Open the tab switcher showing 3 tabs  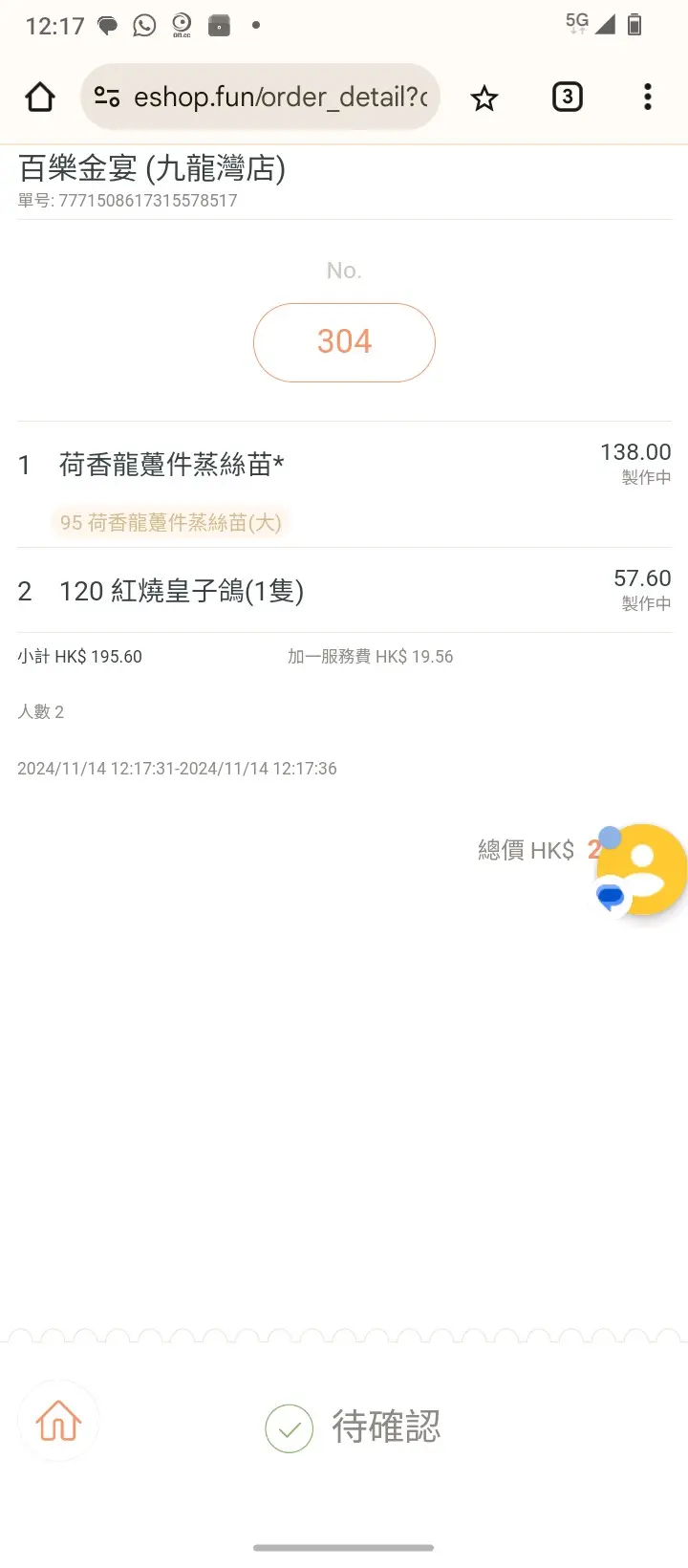coord(568,97)
